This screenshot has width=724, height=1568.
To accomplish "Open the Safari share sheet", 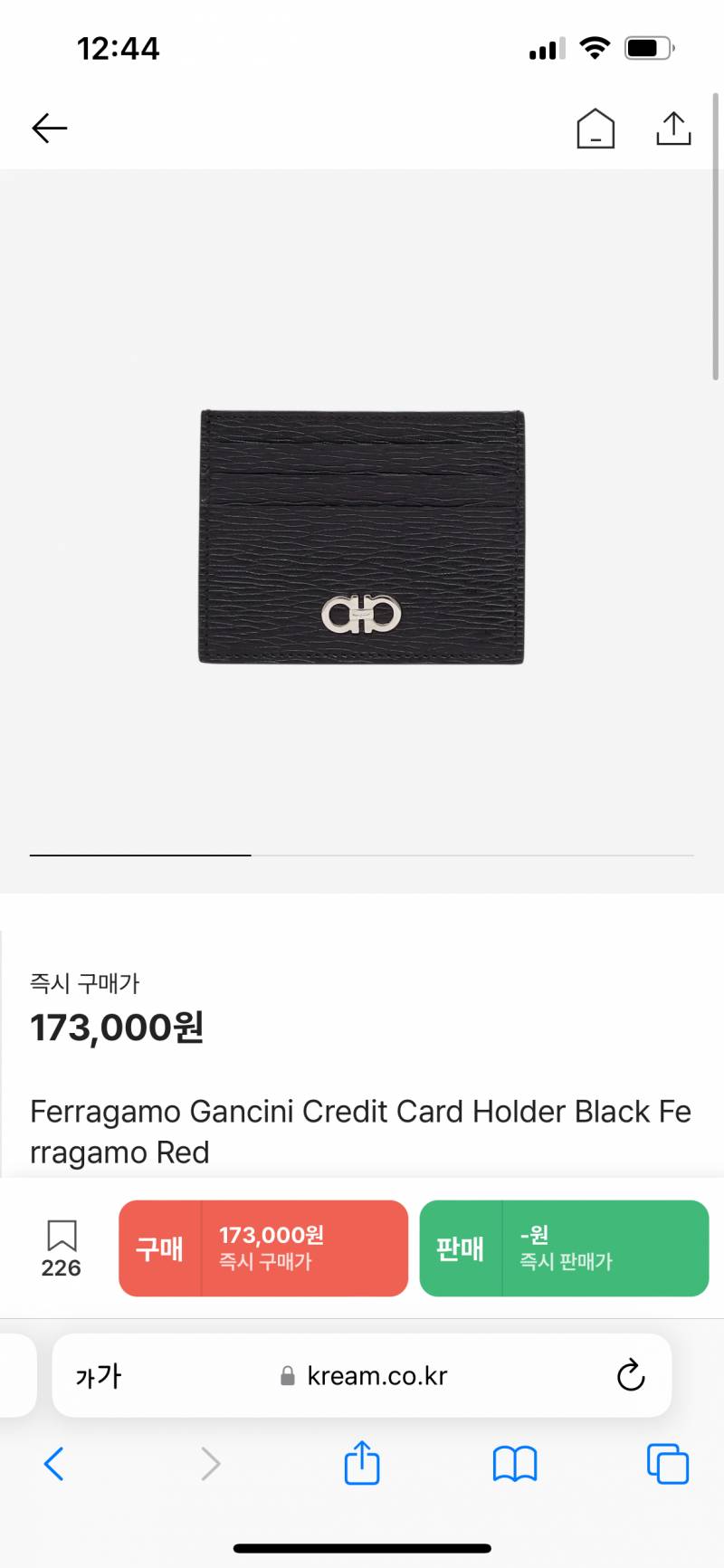I will click(x=362, y=1464).
